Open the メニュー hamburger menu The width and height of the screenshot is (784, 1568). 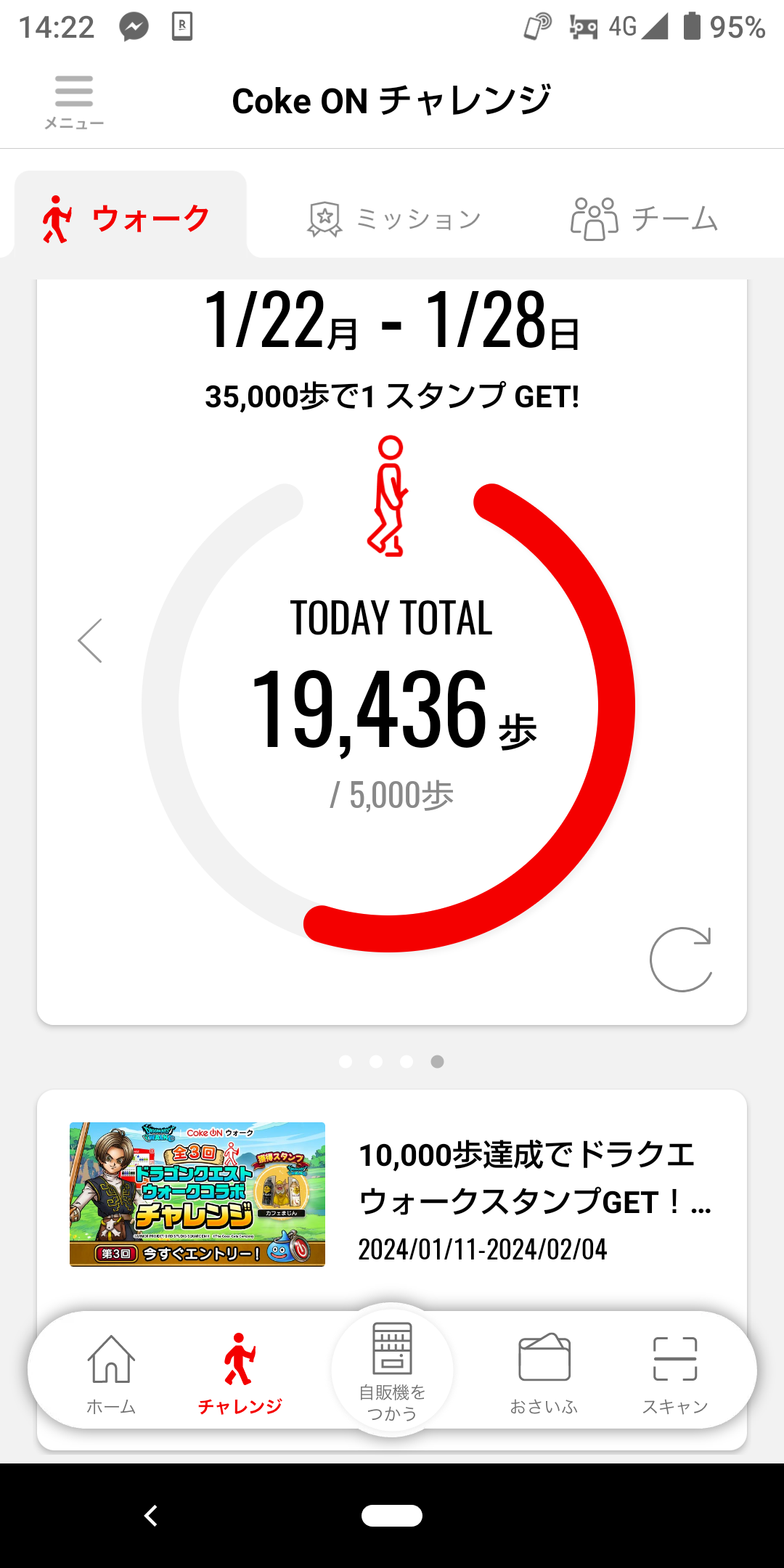[73, 102]
